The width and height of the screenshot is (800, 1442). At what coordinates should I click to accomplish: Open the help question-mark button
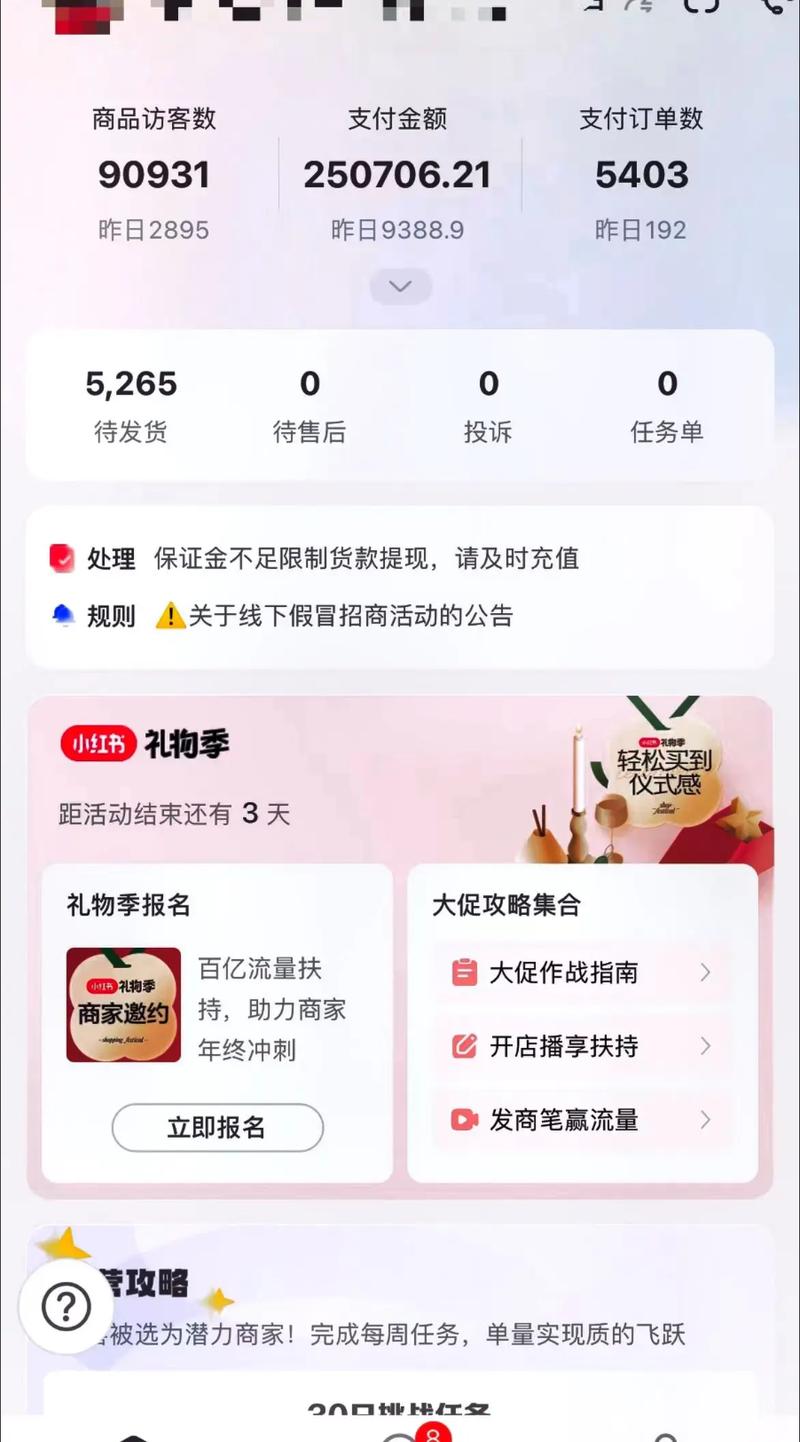66,1306
